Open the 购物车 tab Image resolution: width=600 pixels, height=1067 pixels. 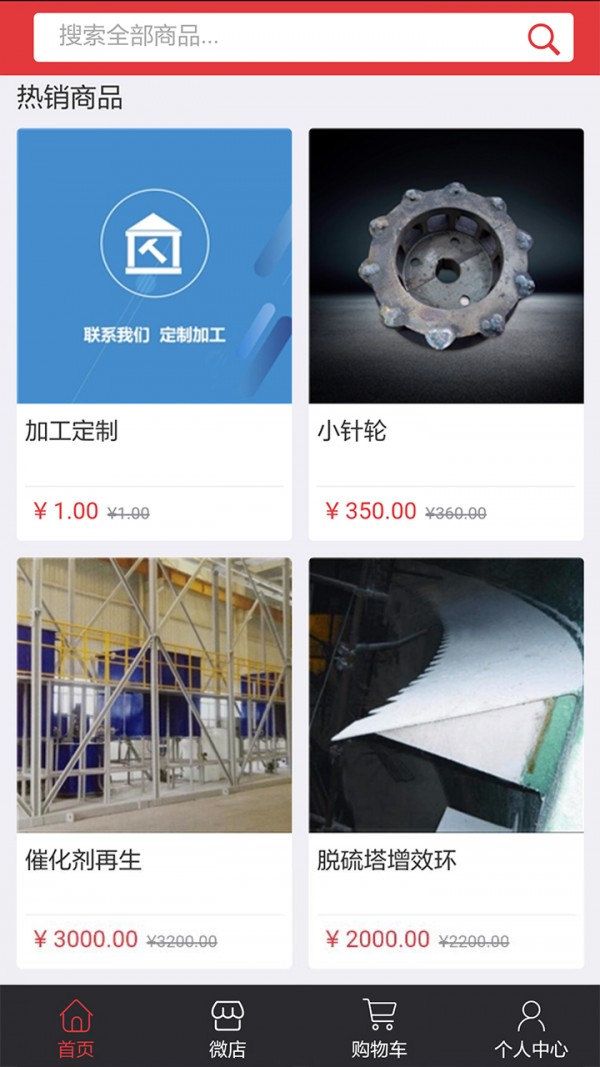(379, 1028)
